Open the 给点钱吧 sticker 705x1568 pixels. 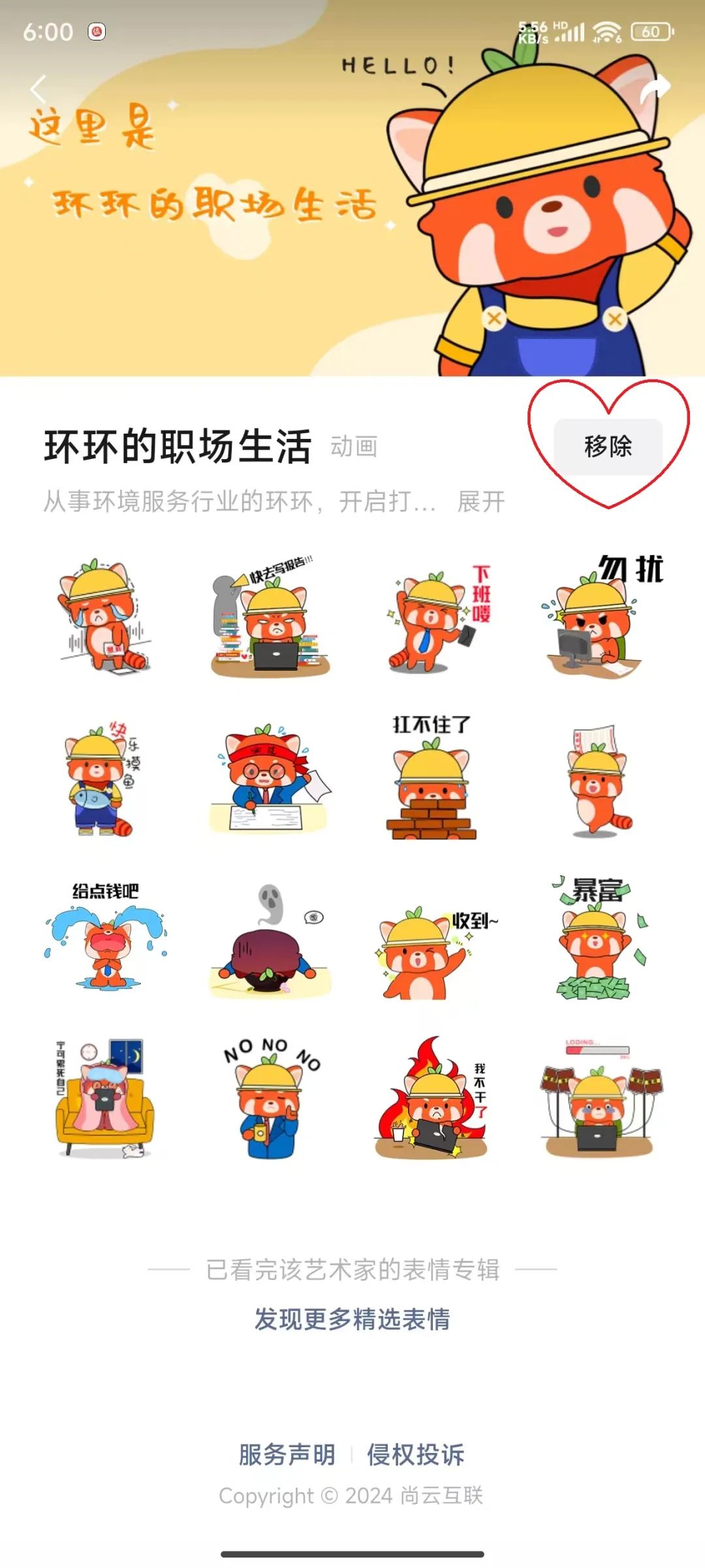[106, 937]
